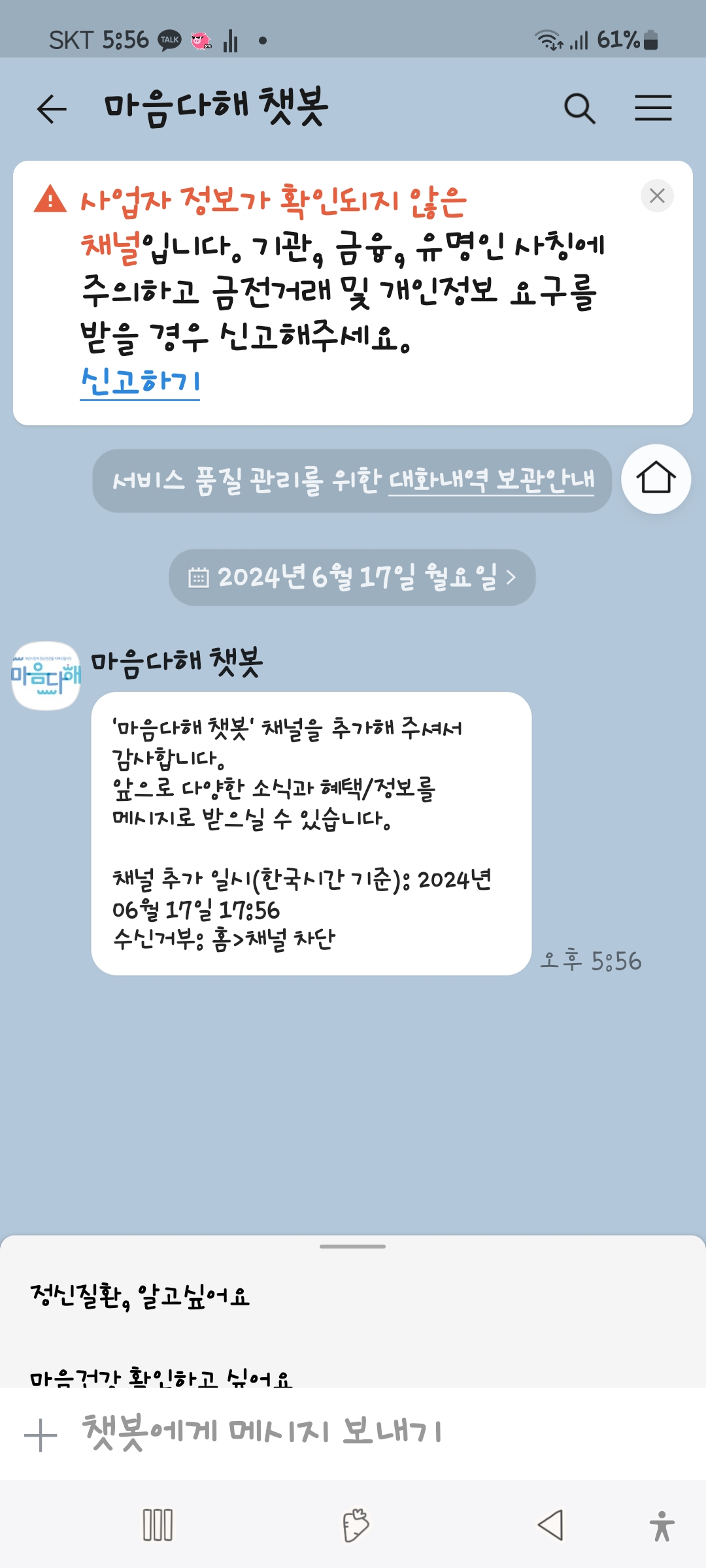Select 마음건강 확인하고 싶어요 option
The image size is (706, 1568).
(x=161, y=1377)
